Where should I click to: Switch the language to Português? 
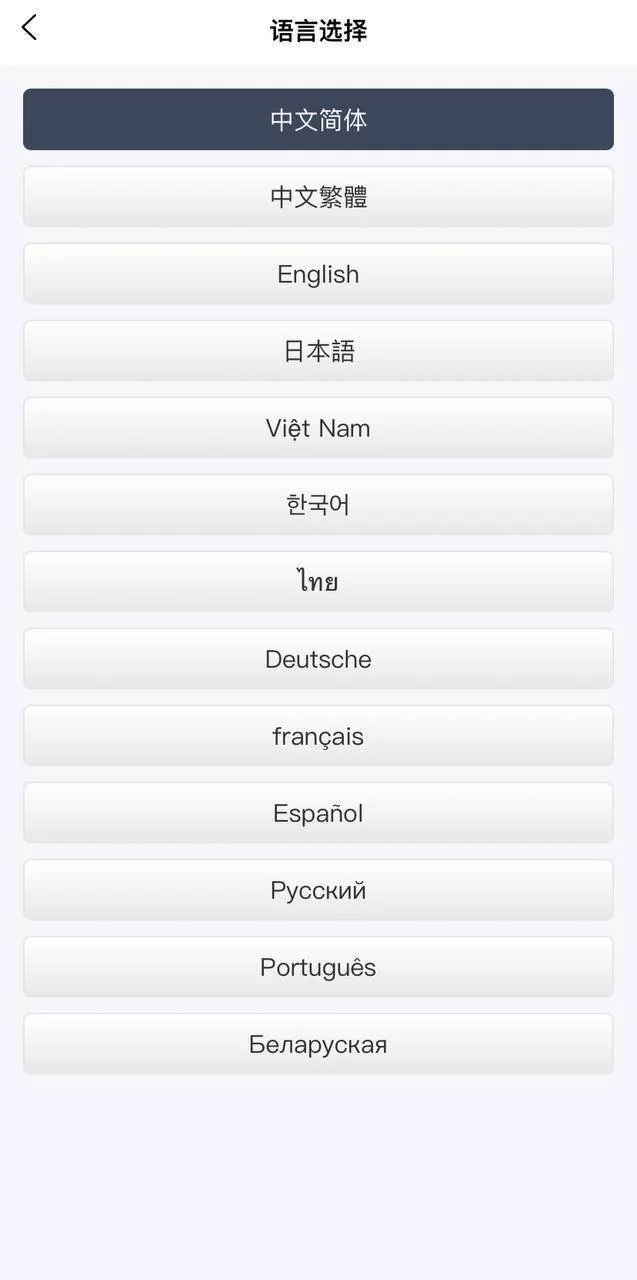318,967
